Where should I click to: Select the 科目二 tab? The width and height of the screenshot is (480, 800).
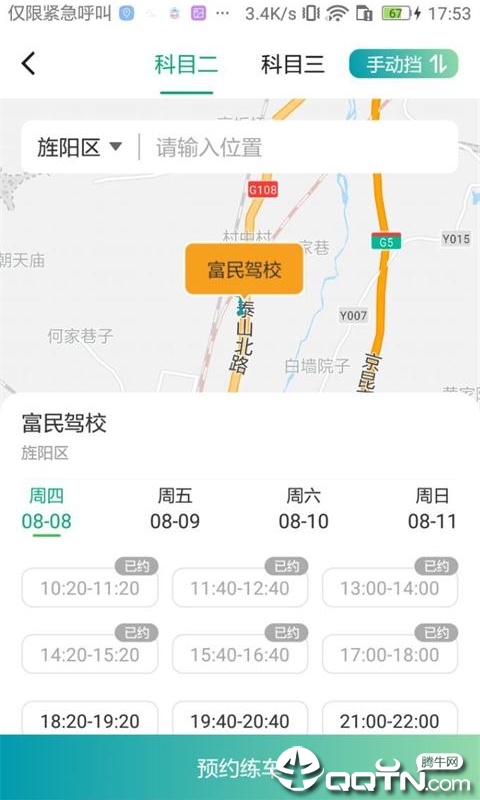tap(186, 65)
